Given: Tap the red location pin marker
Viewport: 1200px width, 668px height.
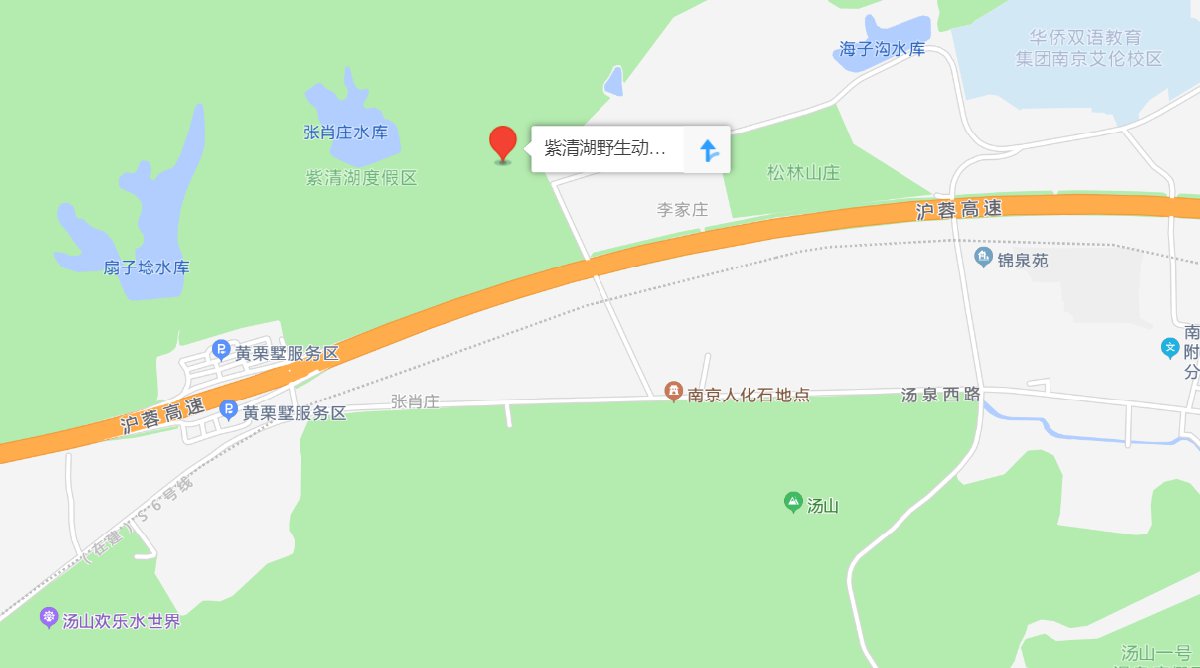Looking at the screenshot, I should tap(502, 142).
